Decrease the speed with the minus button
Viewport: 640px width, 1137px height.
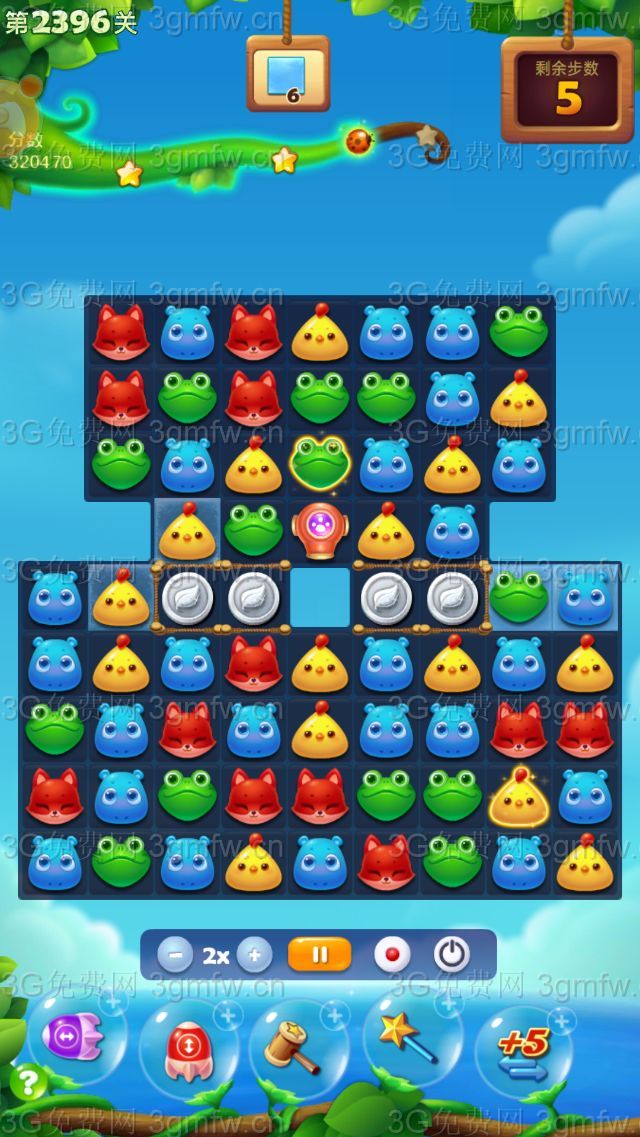[x=175, y=955]
